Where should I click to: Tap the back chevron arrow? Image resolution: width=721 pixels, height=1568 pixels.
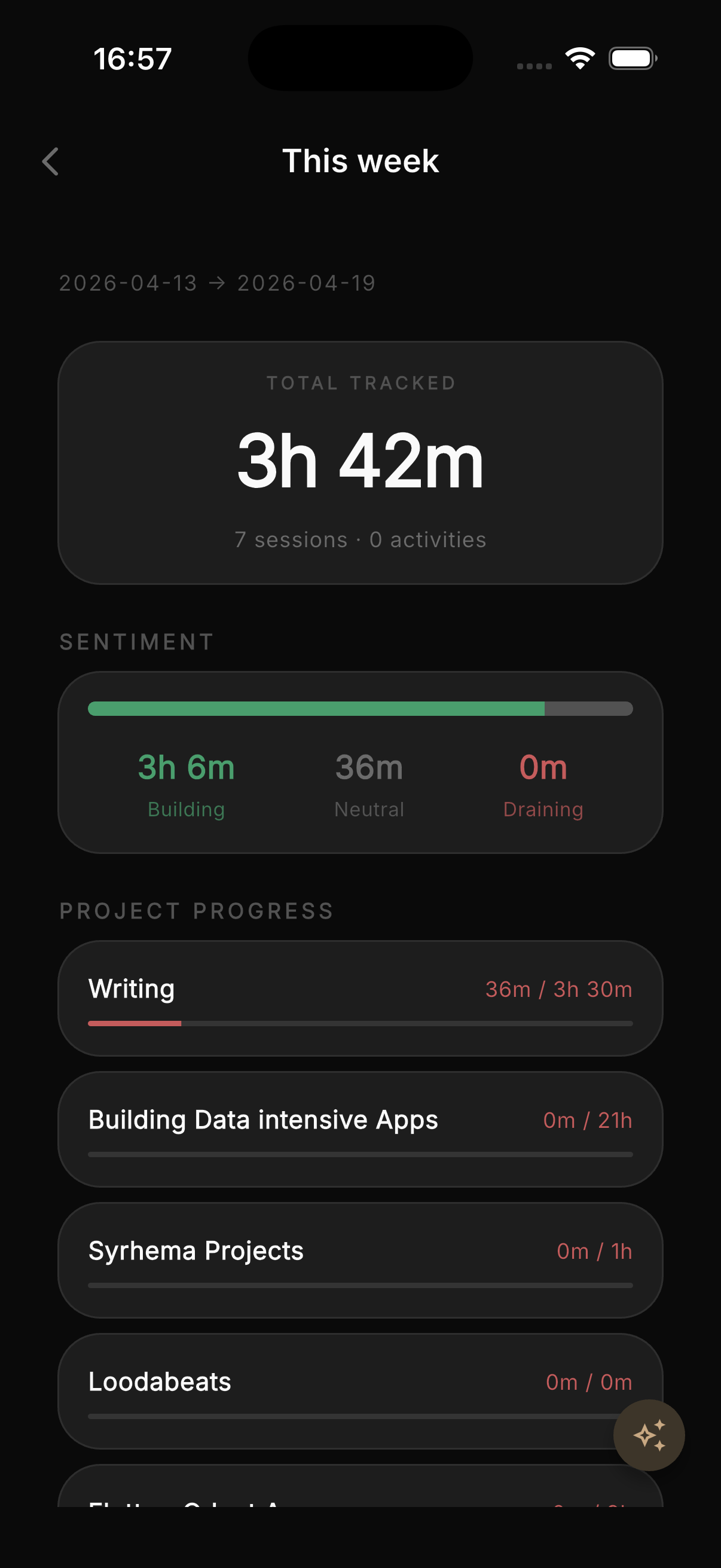[x=51, y=161]
